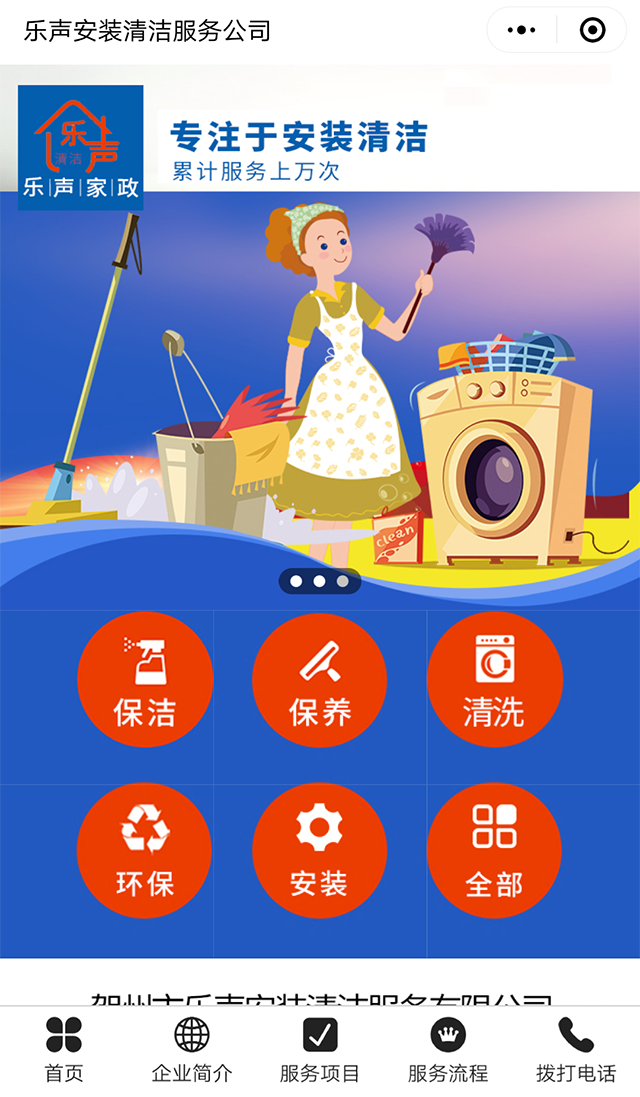The image size is (640, 1097).
Task: Go to the 企业简介 company profile tab
Action: tap(192, 1051)
